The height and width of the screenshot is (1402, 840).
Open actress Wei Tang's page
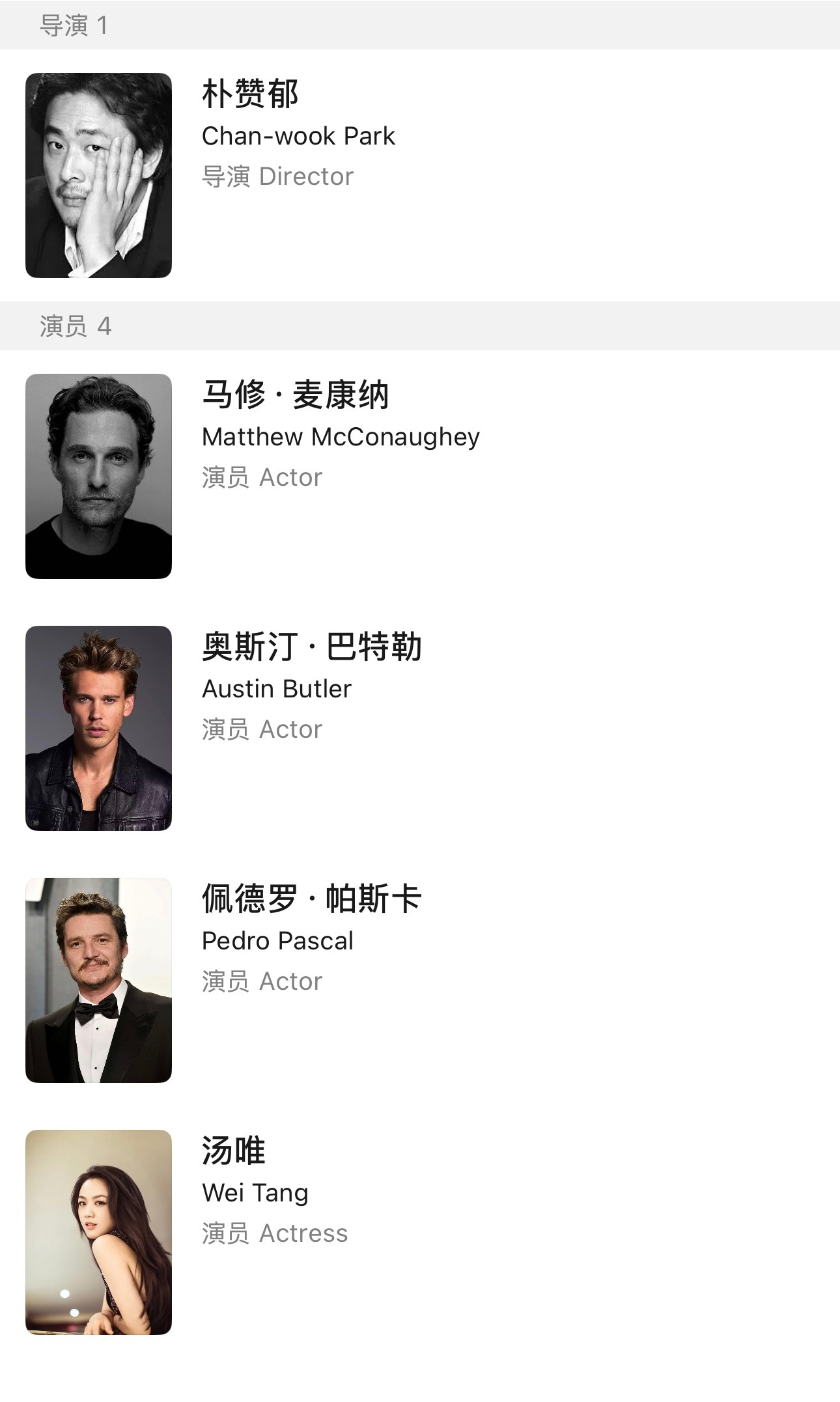click(x=420, y=1232)
